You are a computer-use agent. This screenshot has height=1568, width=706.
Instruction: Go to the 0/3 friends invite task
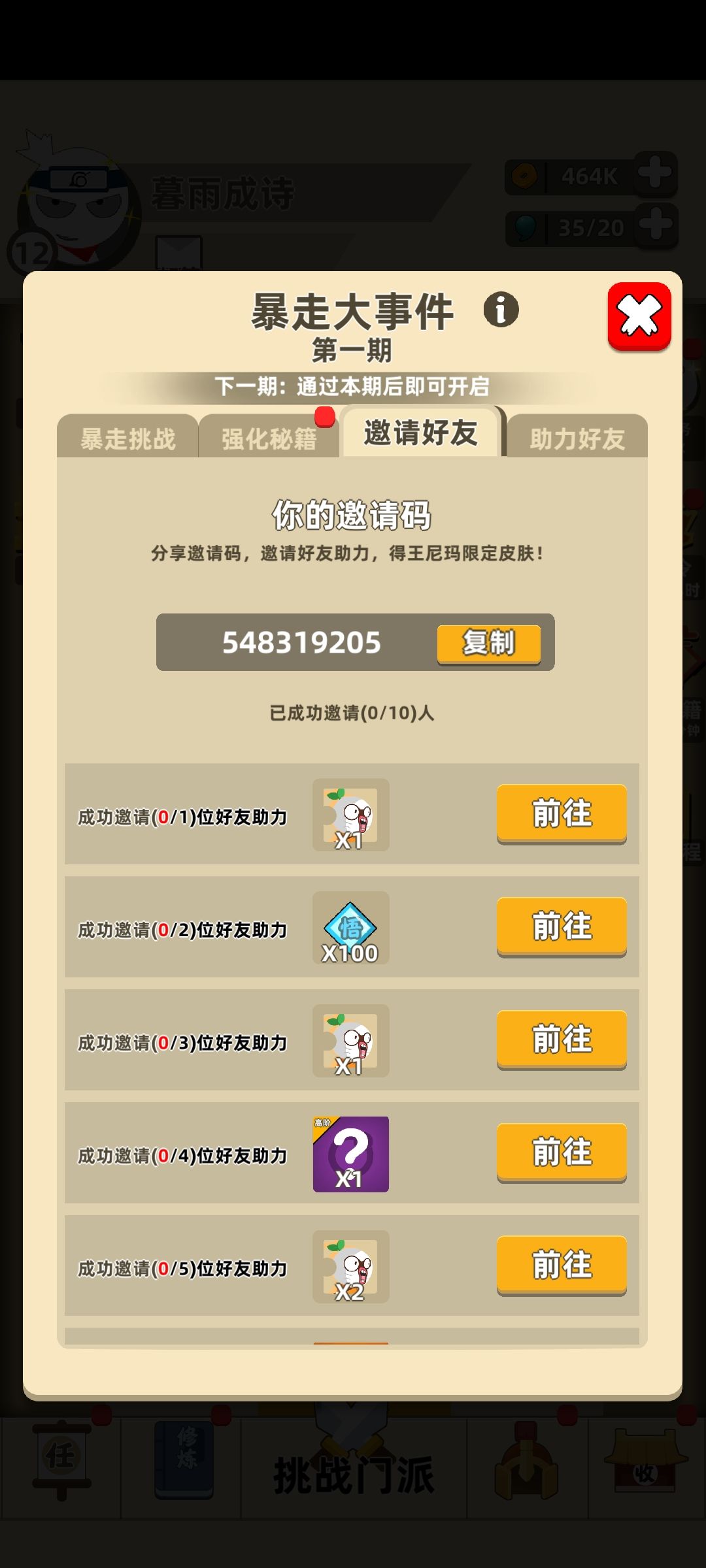pyautogui.click(x=562, y=1040)
